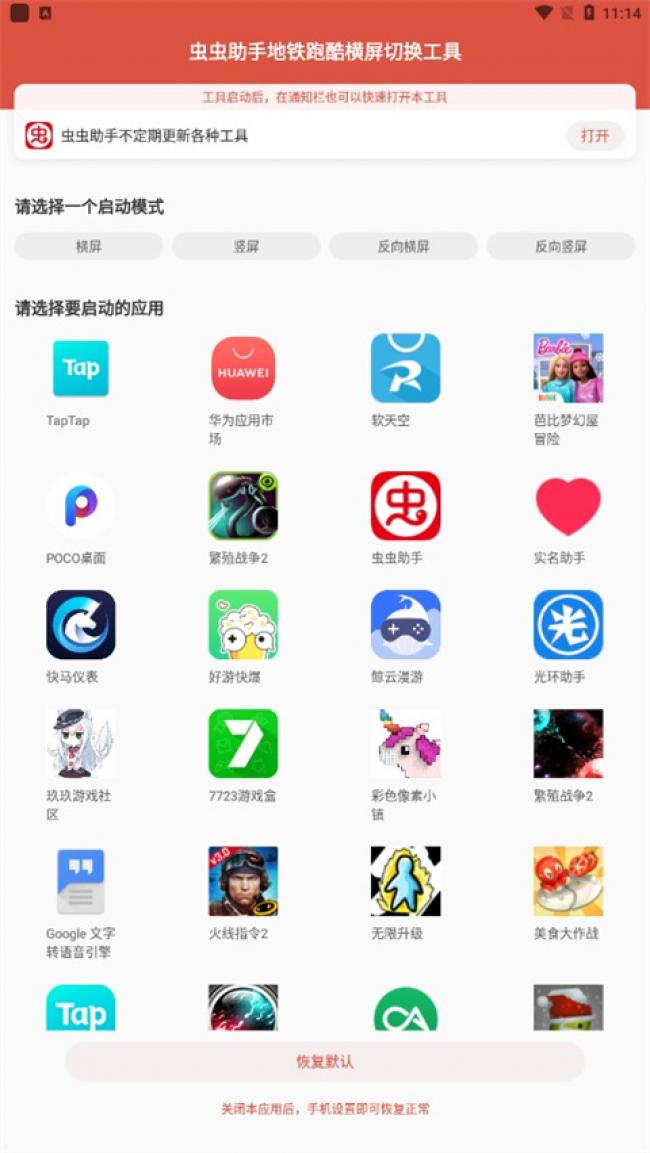Choose the 竖屏 mode chip
Viewport: 650px width, 1153px height.
point(246,246)
